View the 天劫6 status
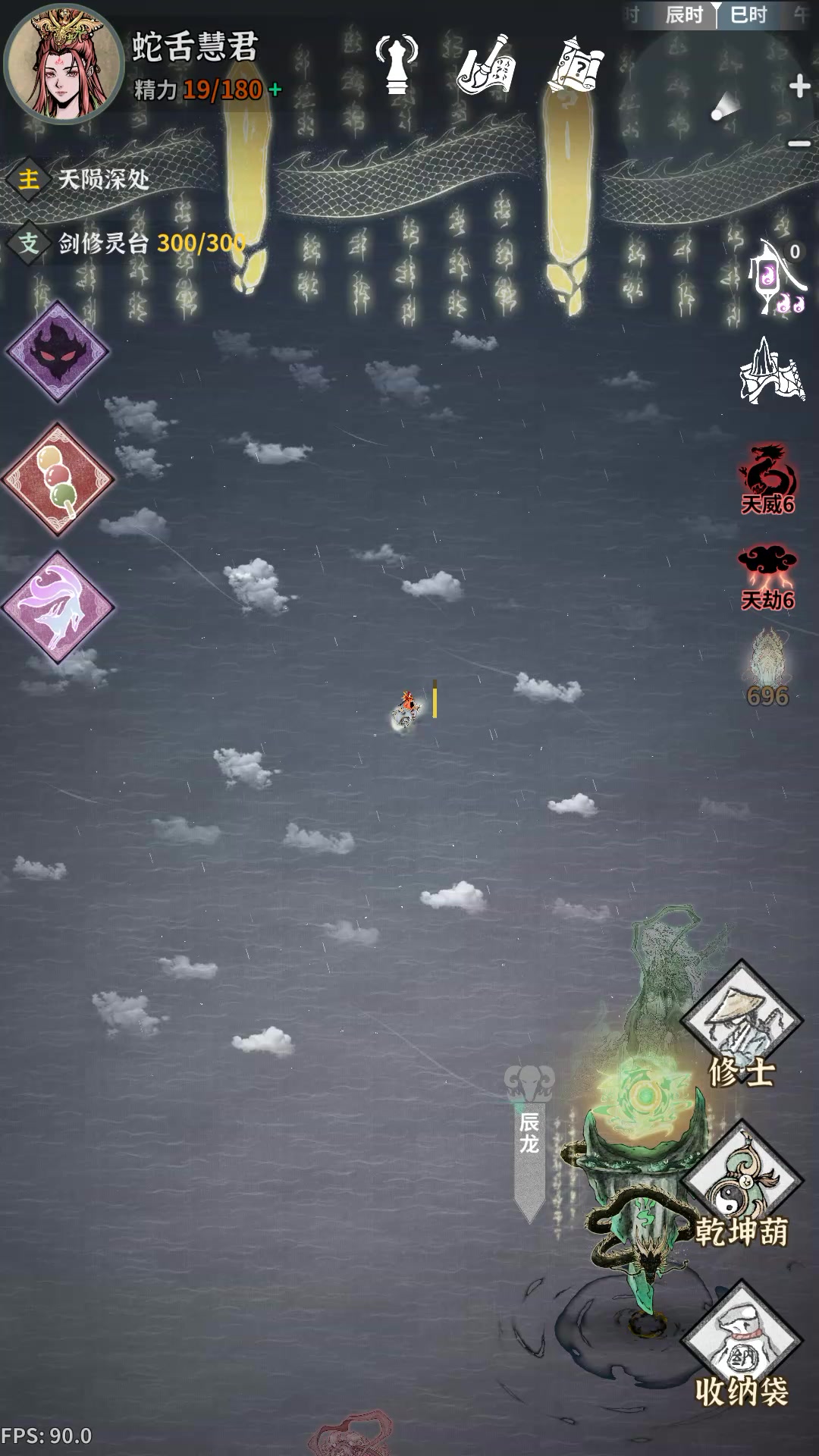Image resolution: width=819 pixels, height=1456 pixels. [767, 578]
